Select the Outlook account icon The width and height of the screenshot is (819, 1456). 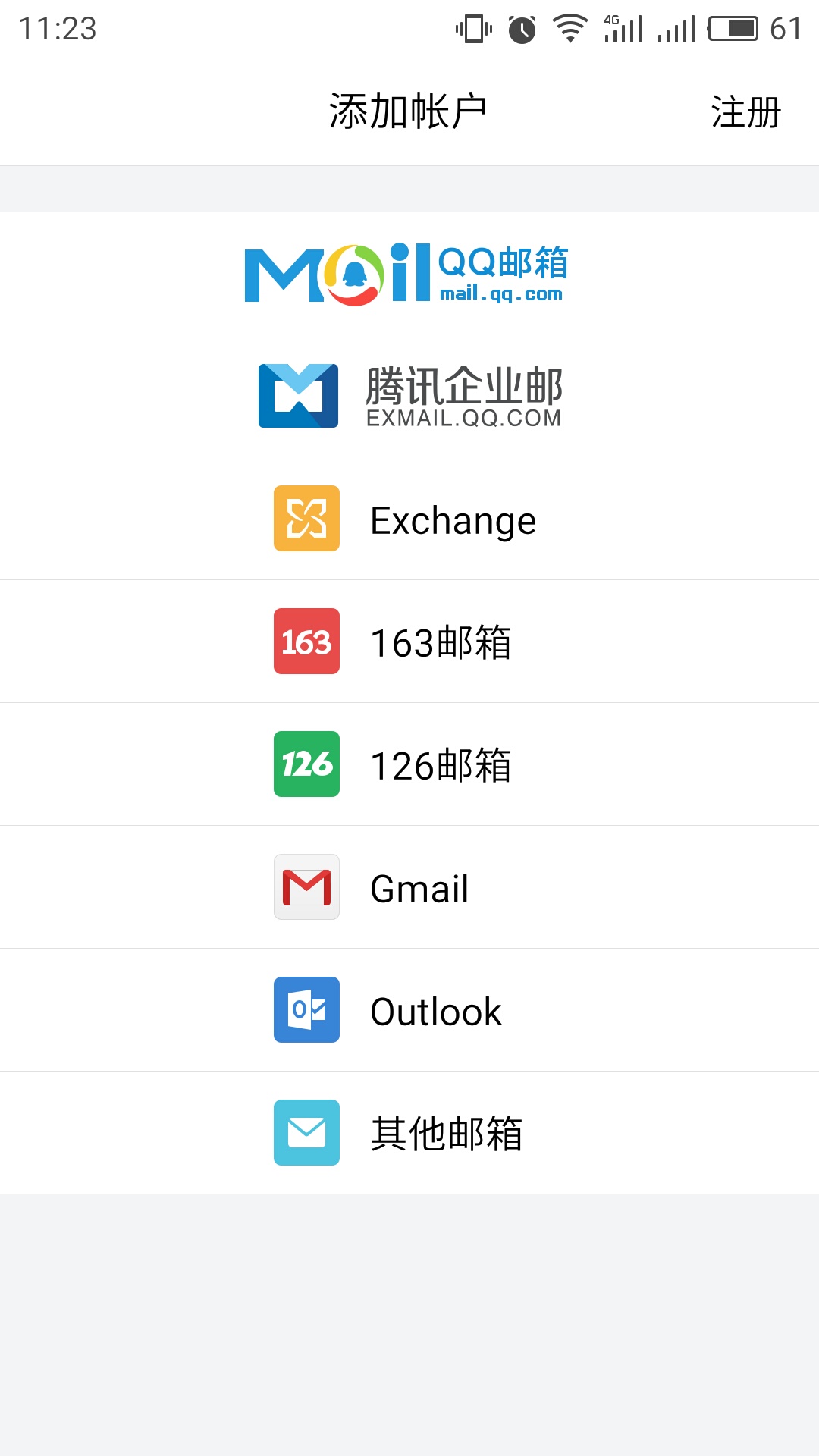click(306, 1010)
